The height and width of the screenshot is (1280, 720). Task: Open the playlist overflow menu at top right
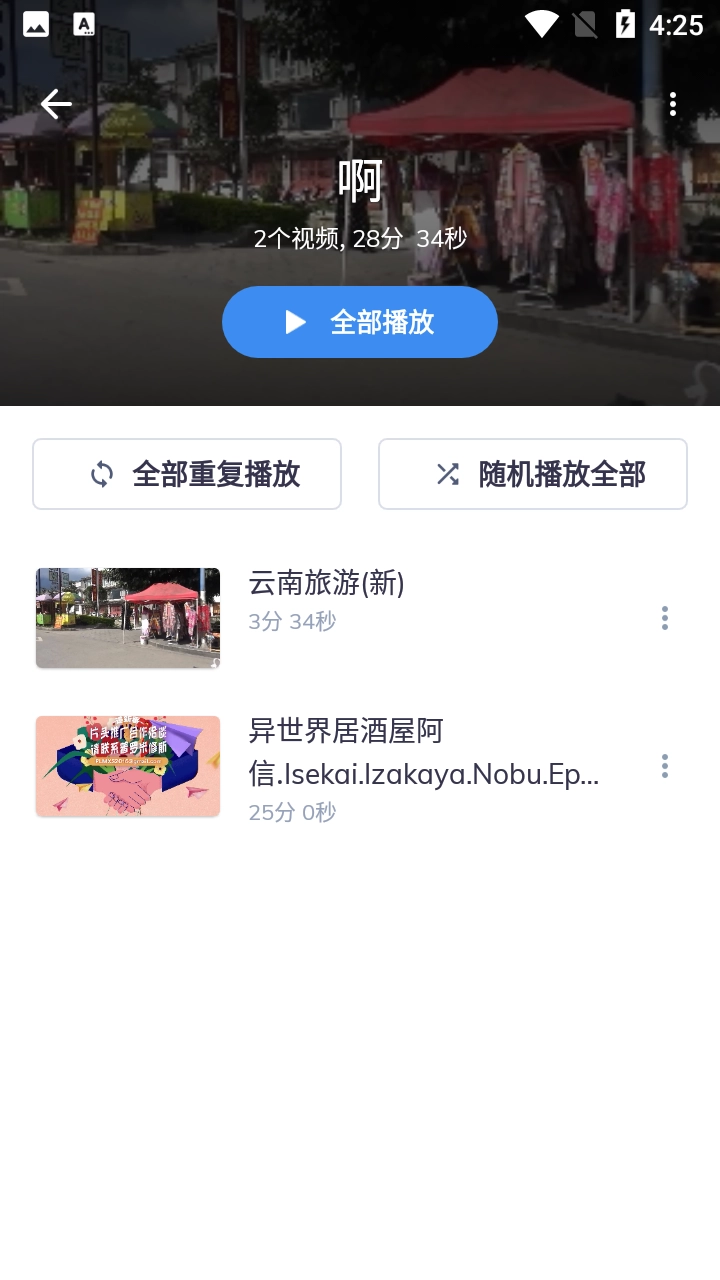pyautogui.click(x=673, y=103)
